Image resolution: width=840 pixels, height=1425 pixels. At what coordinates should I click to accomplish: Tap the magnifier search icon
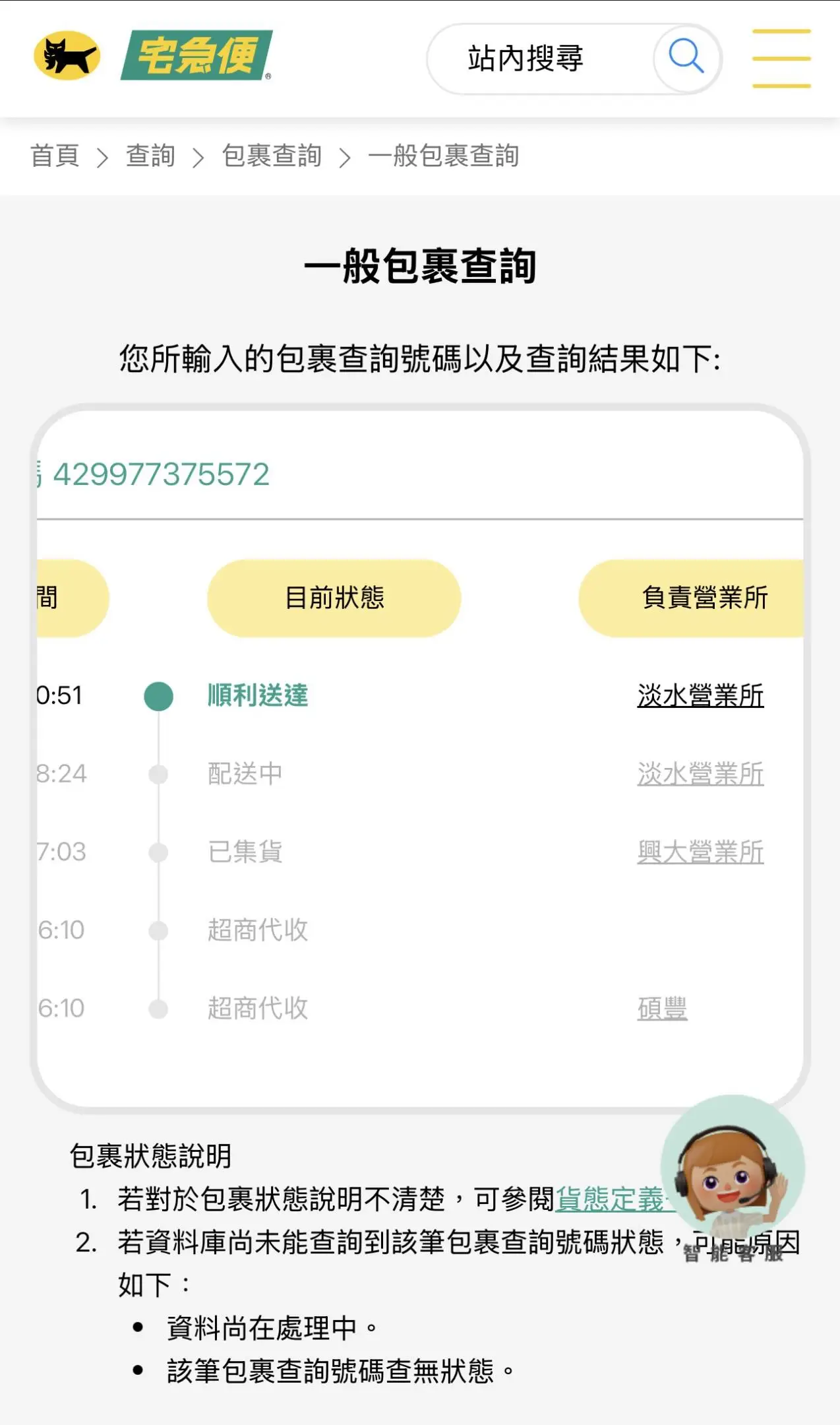(x=686, y=57)
